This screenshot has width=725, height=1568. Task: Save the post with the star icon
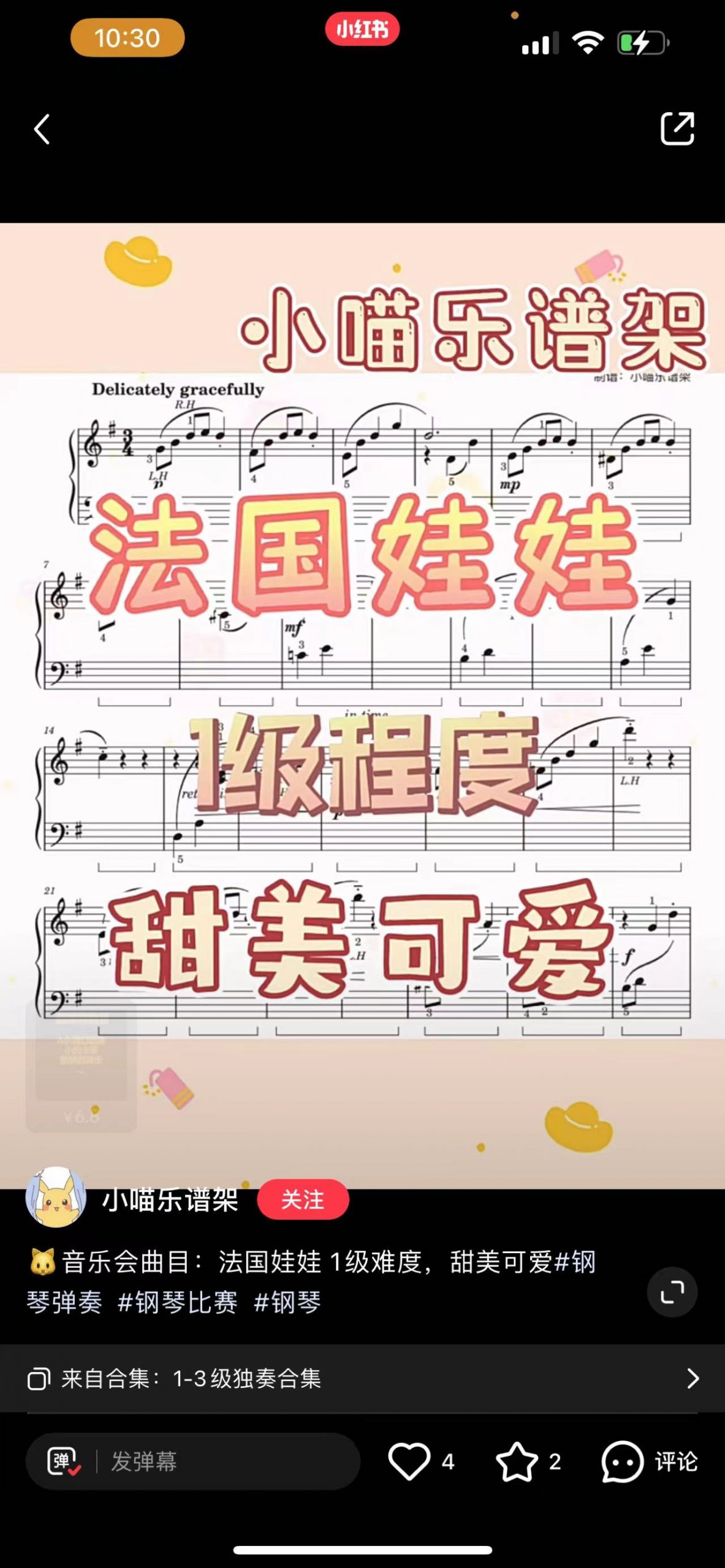(x=517, y=1461)
